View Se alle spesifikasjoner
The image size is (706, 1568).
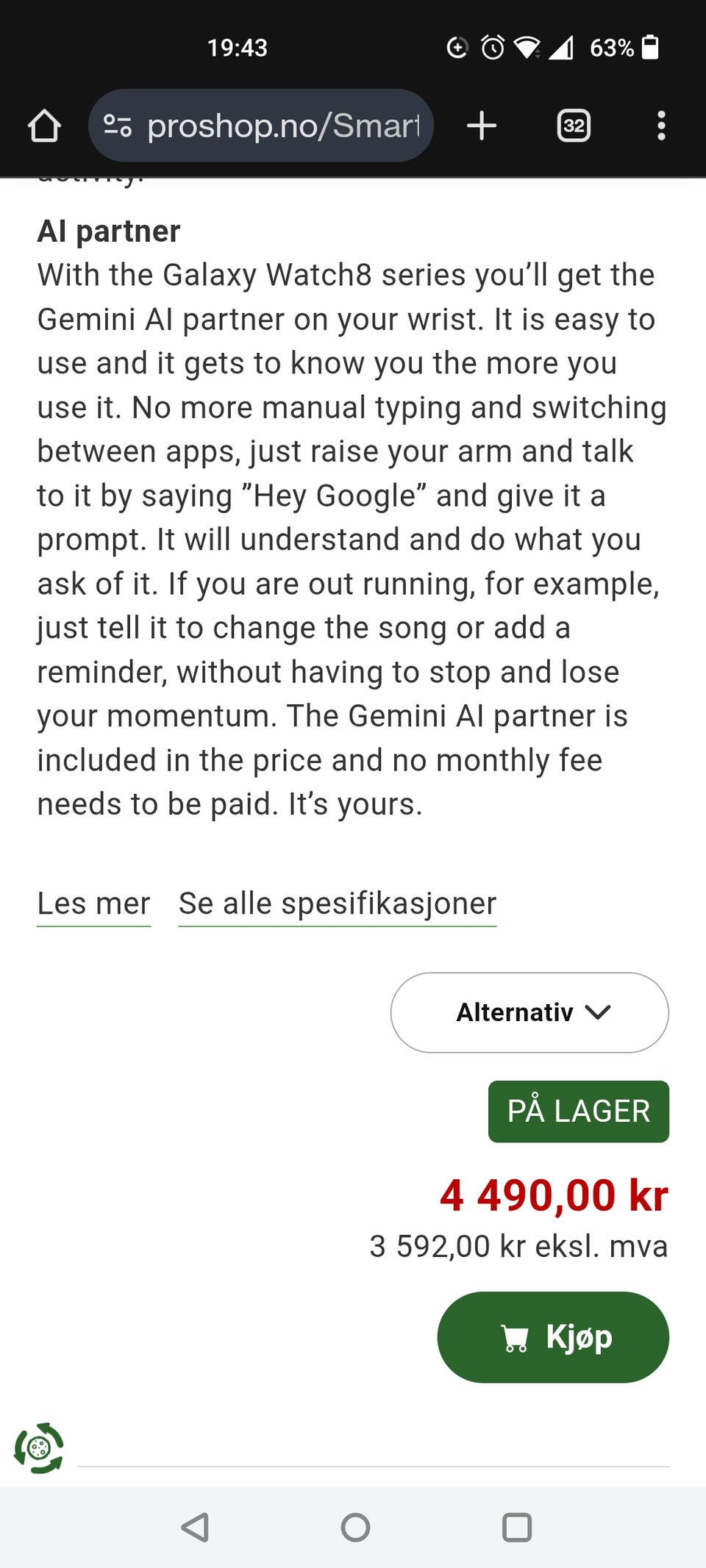point(337,903)
